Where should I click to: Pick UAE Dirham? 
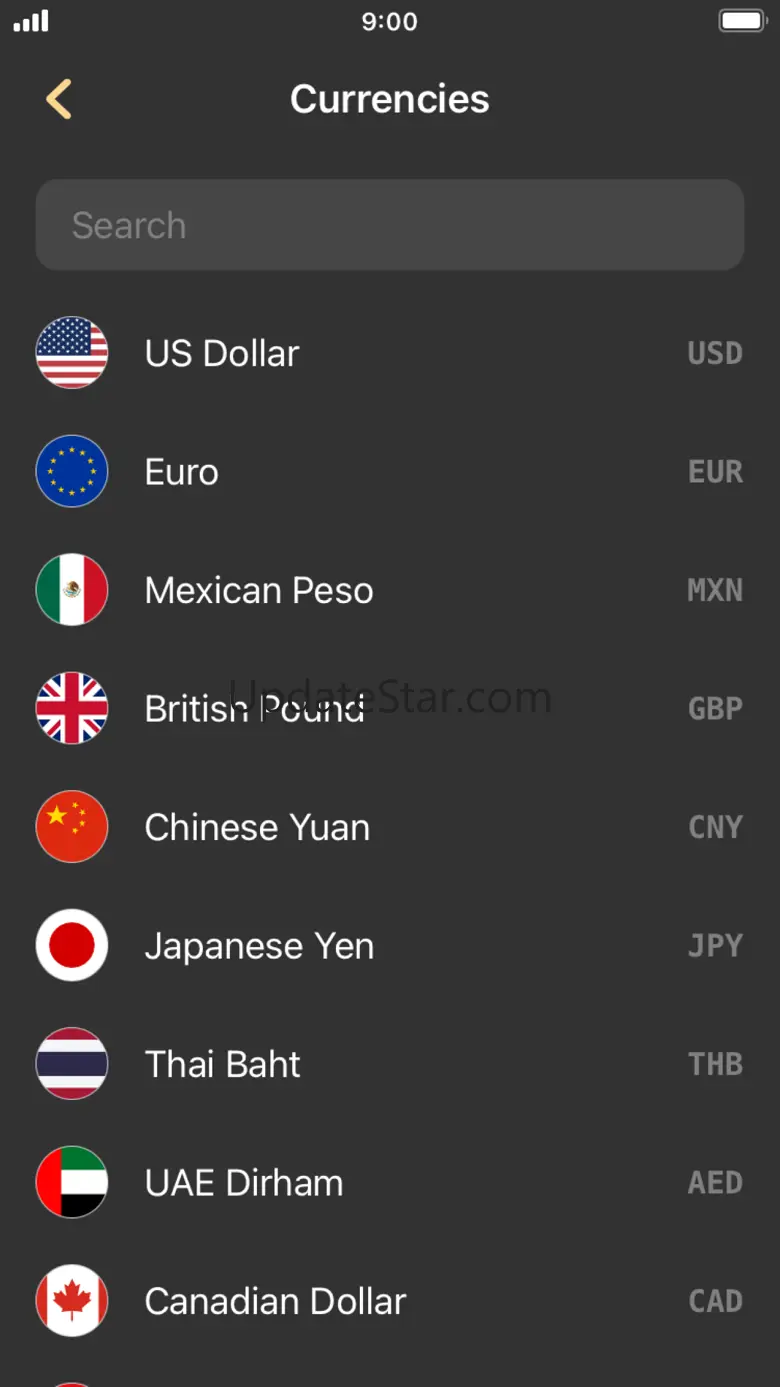coord(390,1182)
